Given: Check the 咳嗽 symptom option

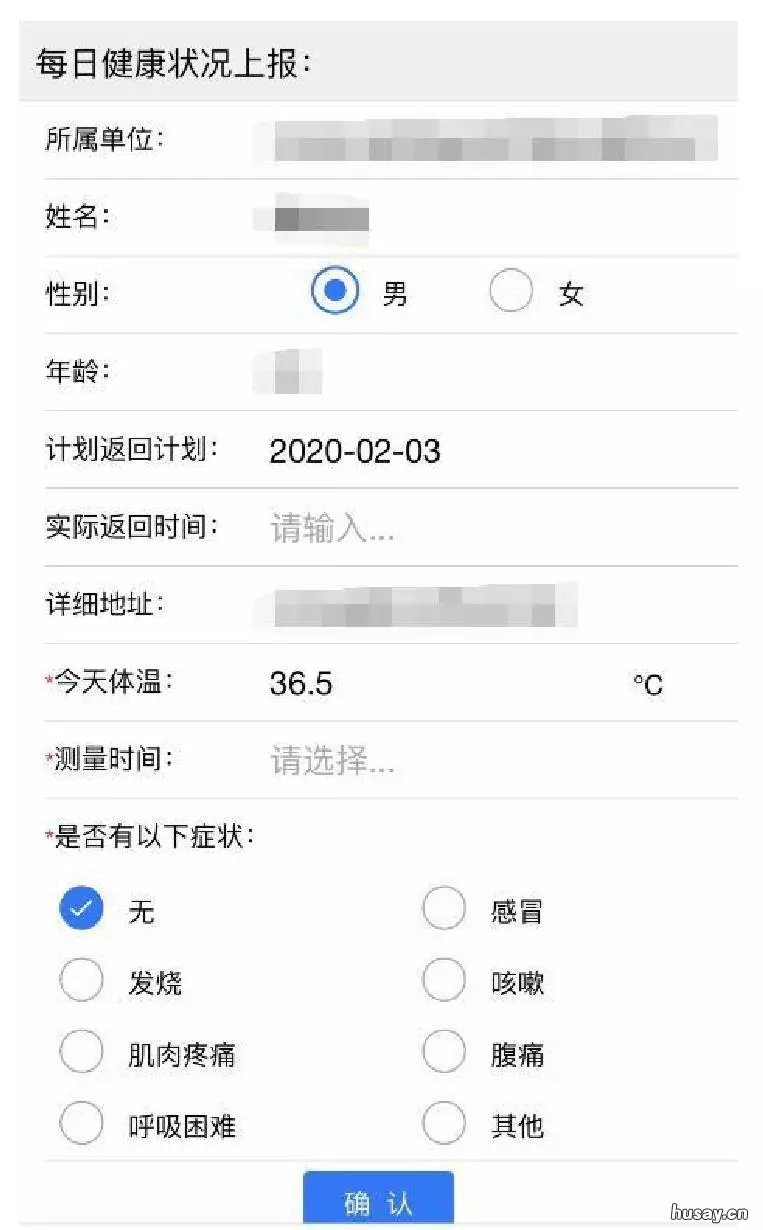Looking at the screenshot, I should pos(444,981).
